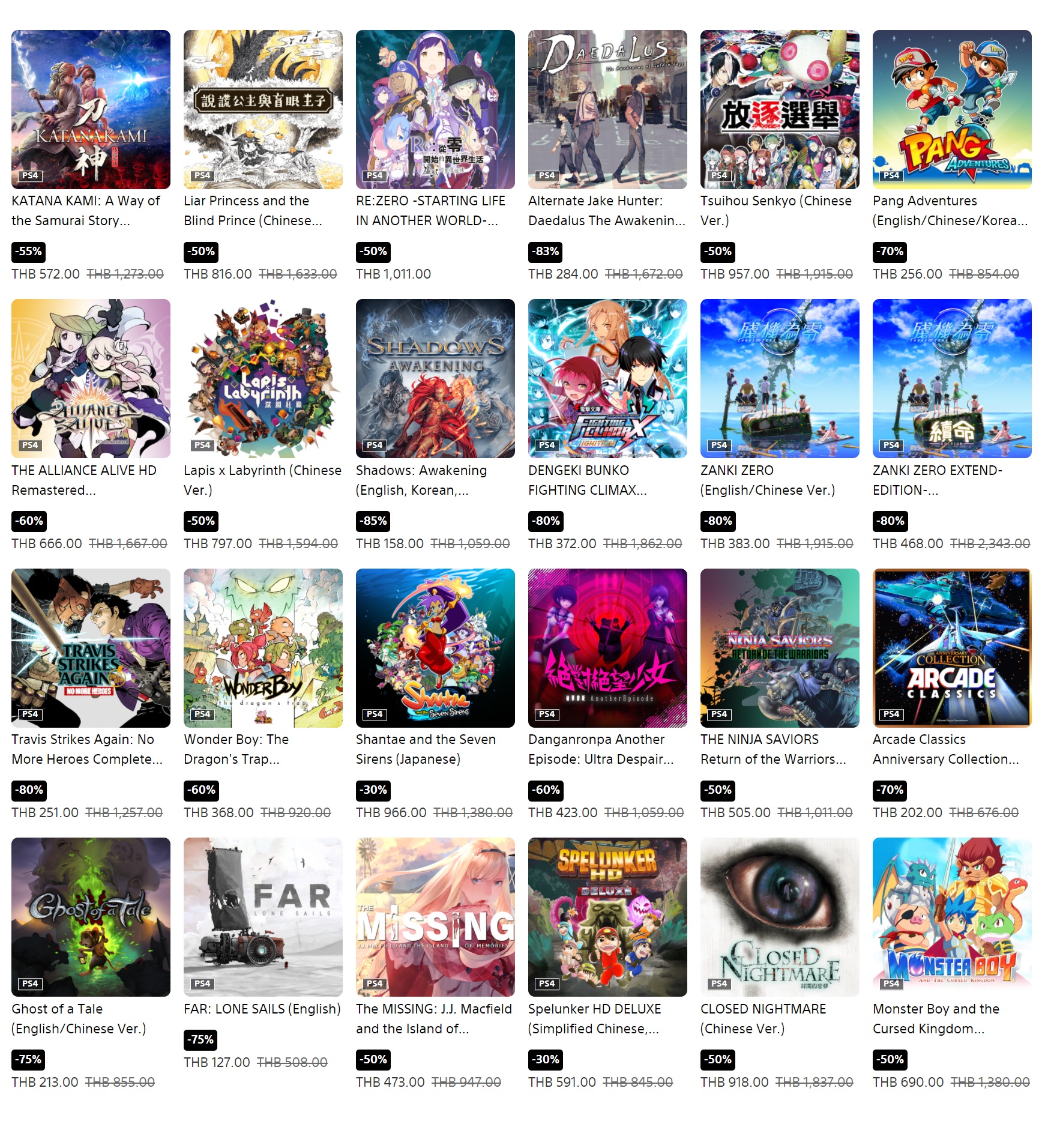Select the RE:ZERO Starting Life in Another World game
This screenshot has width=1042, height=1148.
click(x=435, y=109)
